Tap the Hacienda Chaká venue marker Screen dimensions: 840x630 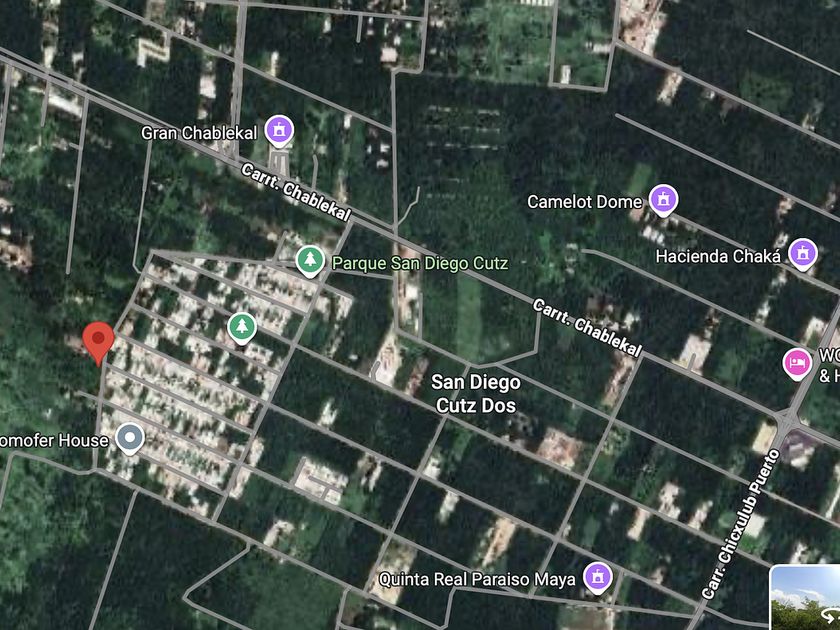pyautogui.click(x=802, y=254)
